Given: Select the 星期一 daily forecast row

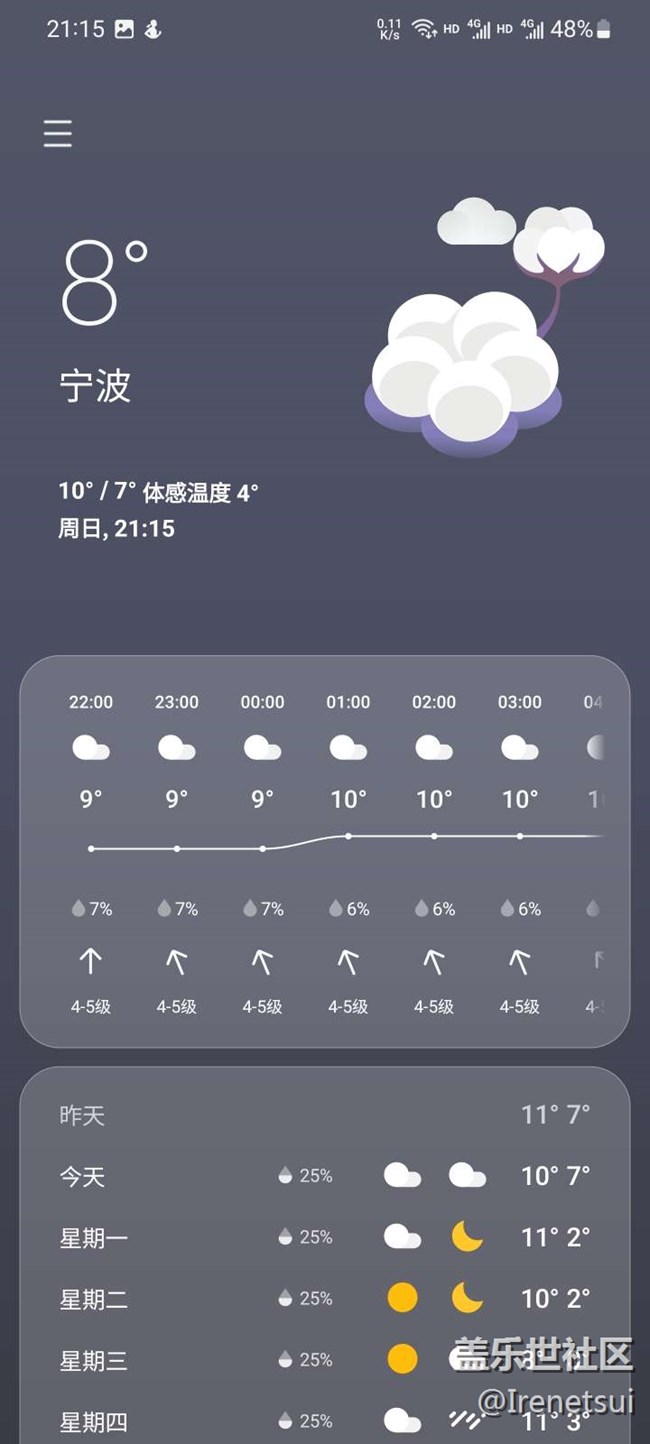Looking at the screenshot, I should click(x=325, y=1238).
